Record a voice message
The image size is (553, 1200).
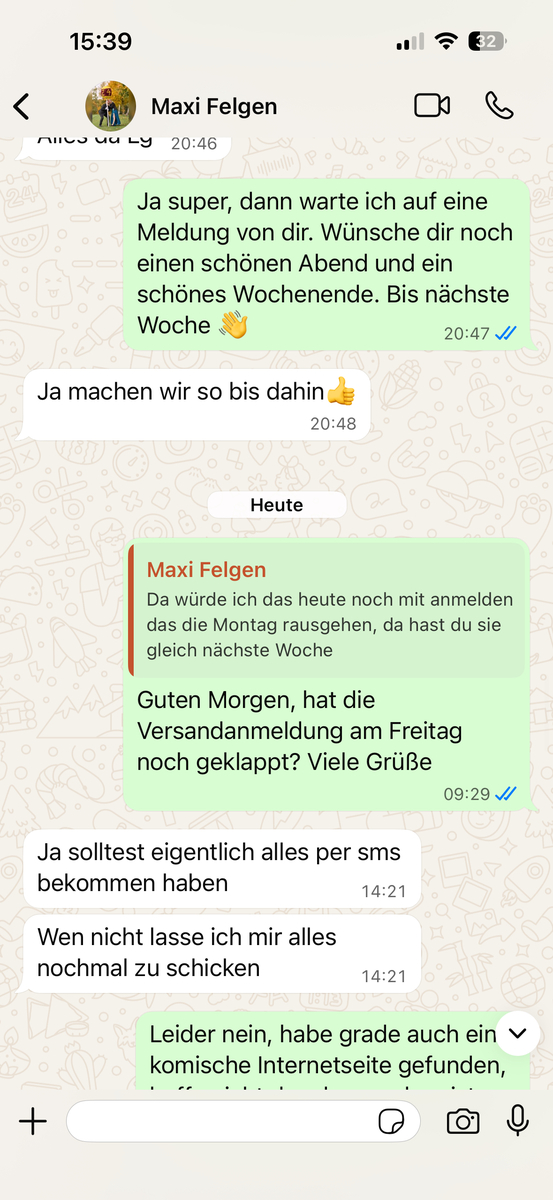(x=518, y=1121)
